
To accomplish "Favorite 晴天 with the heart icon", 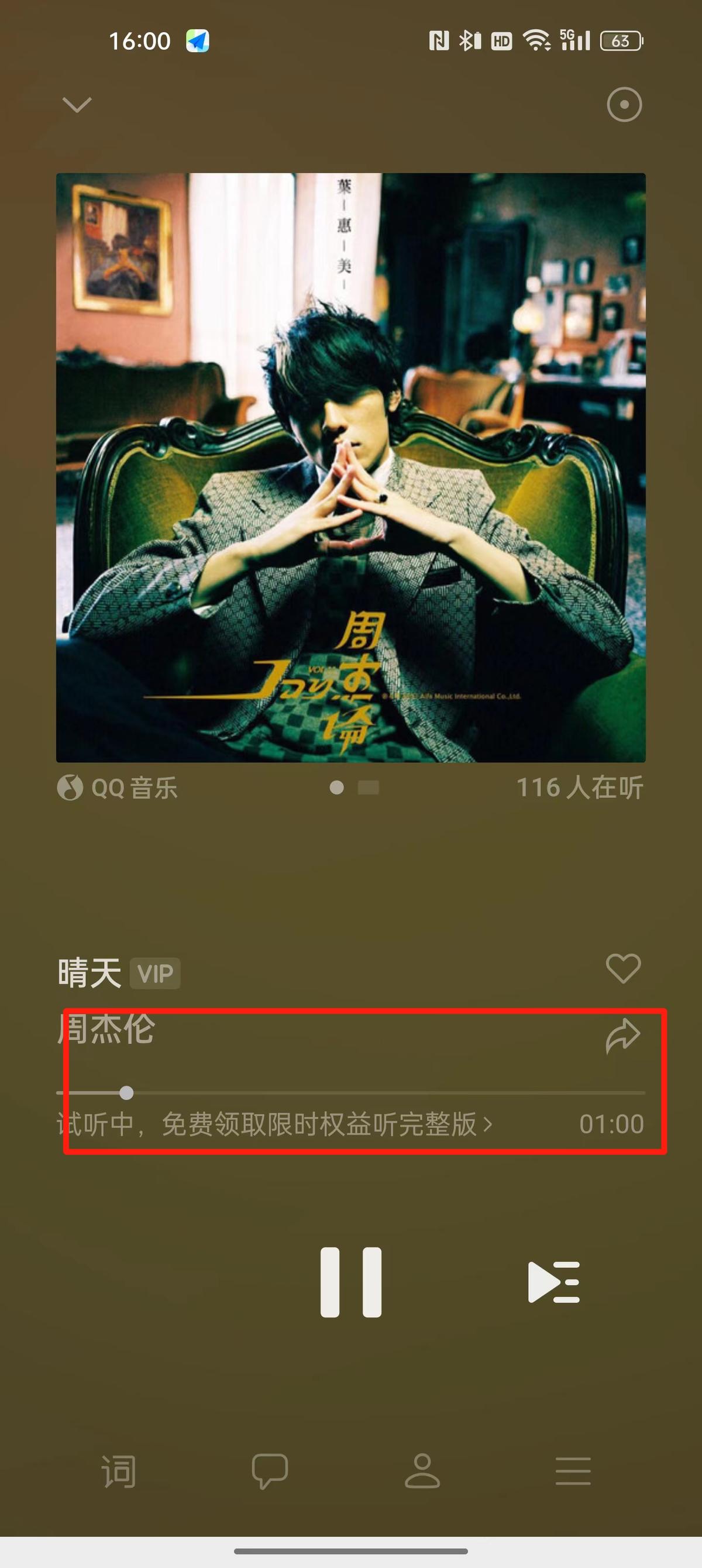I will coord(624,968).
